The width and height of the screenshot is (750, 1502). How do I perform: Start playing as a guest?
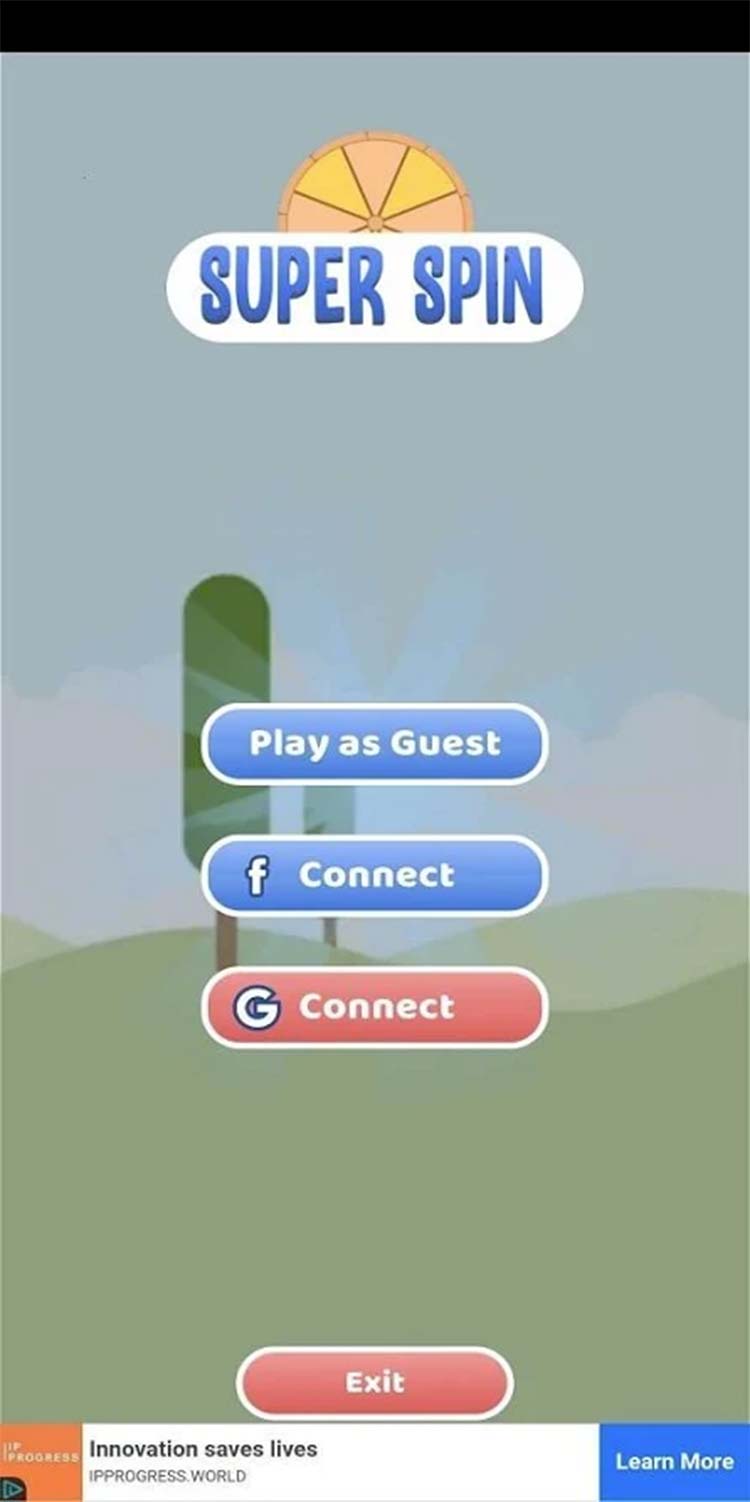(x=374, y=744)
